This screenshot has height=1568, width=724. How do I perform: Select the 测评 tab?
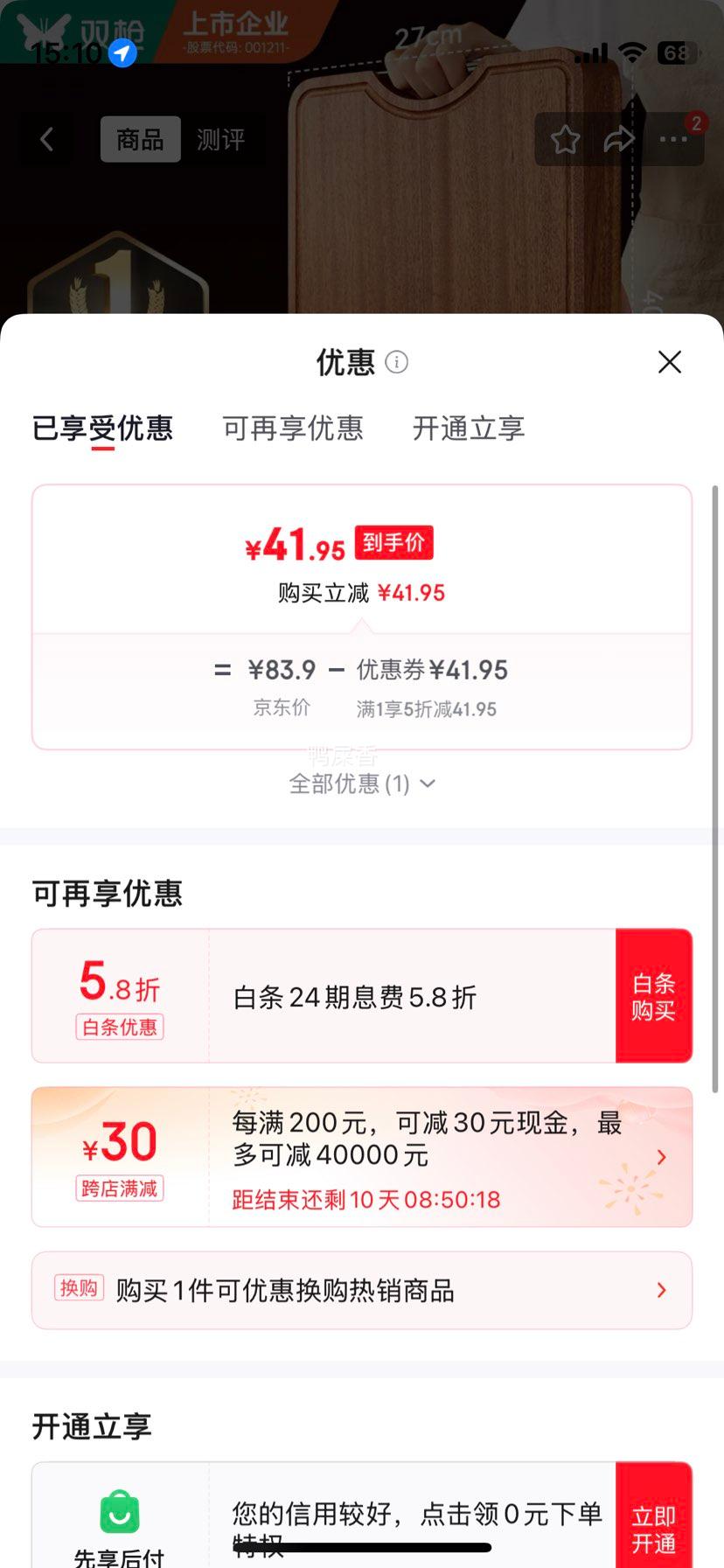[220, 139]
